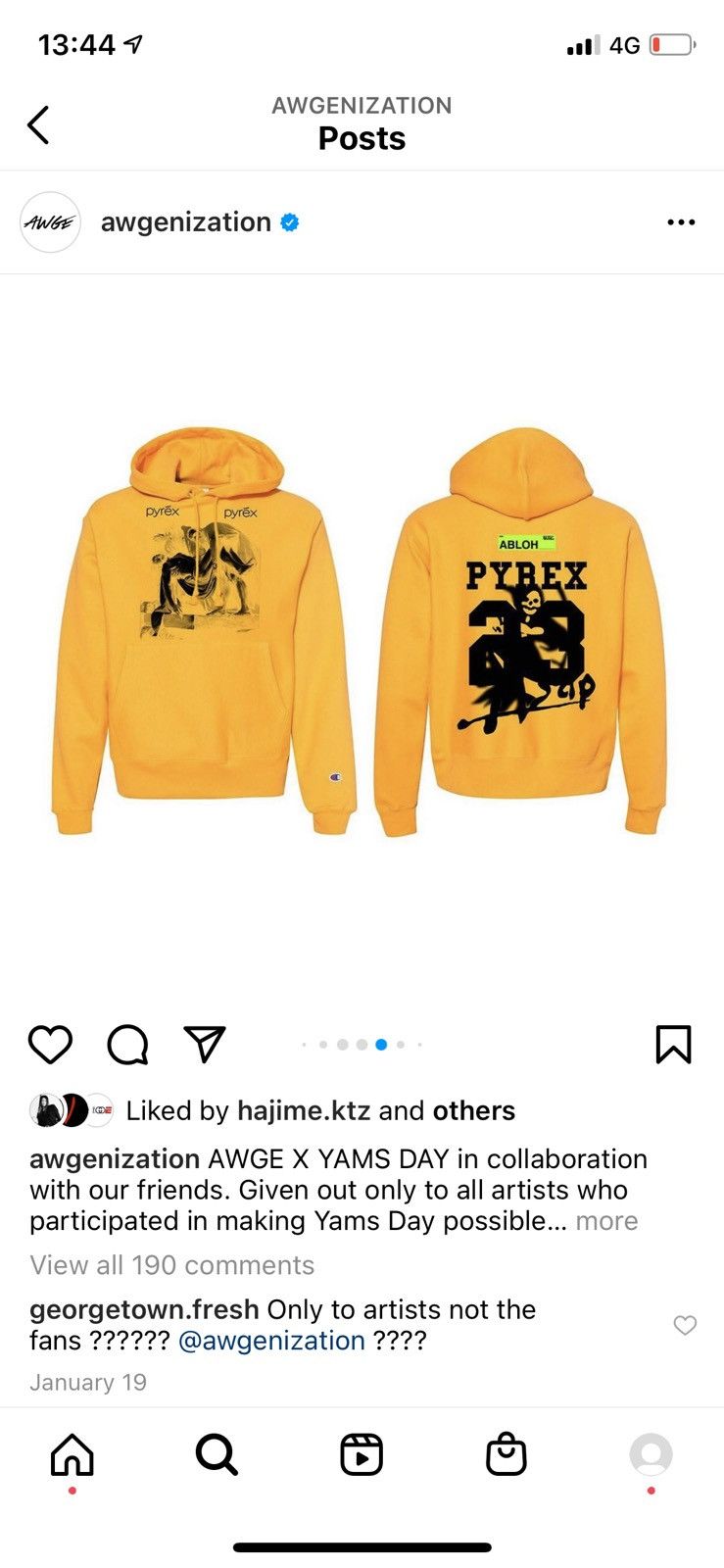Screen dimensions: 724x1568
Task: Switch to the Search tab
Action: [217, 1455]
